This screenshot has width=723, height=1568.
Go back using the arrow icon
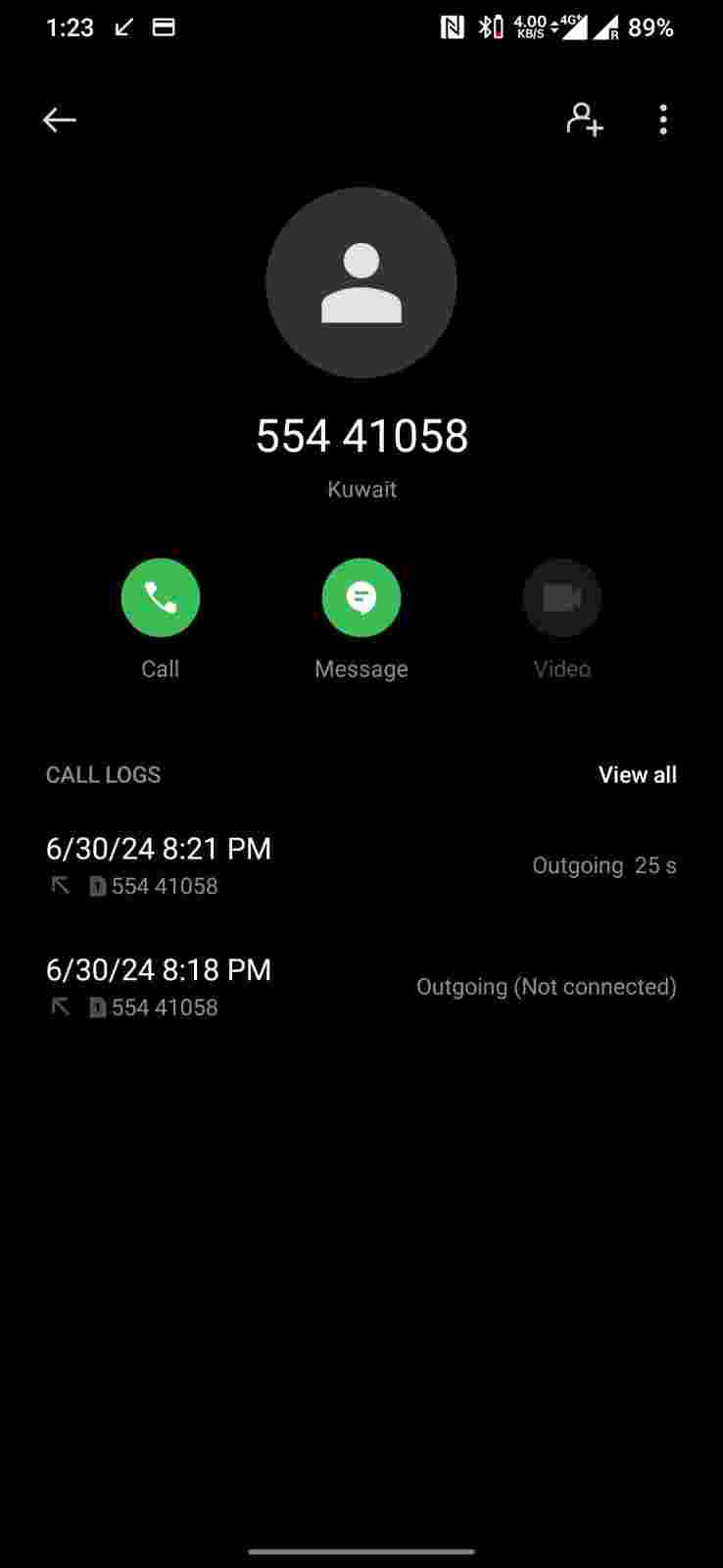pos(60,120)
